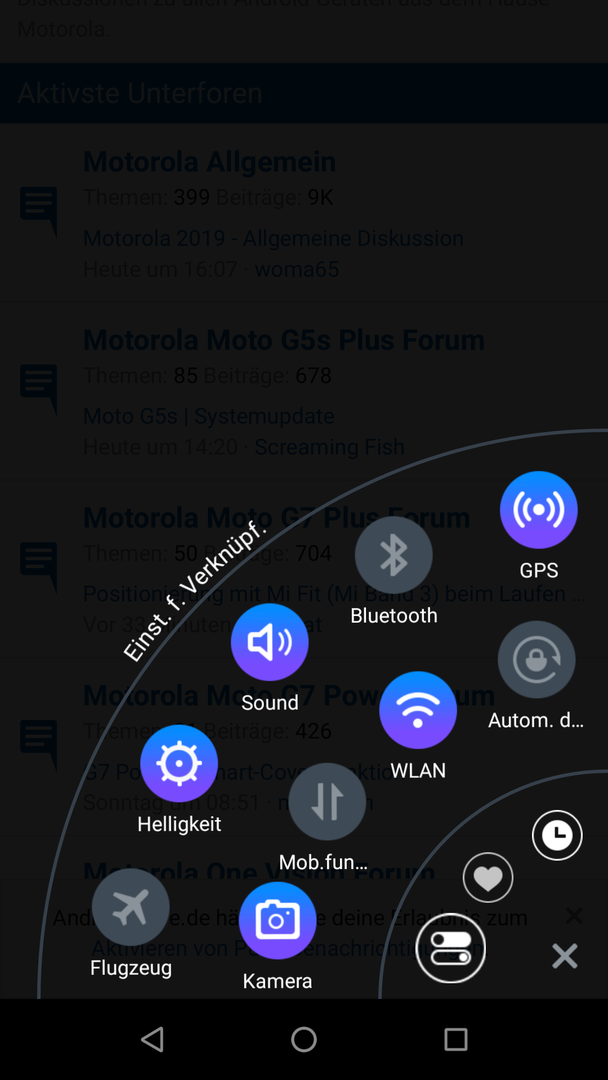Enable Bluetooth from the quick toggles
This screenshot has width=608, height=1080.
click(x=394, y=555)
